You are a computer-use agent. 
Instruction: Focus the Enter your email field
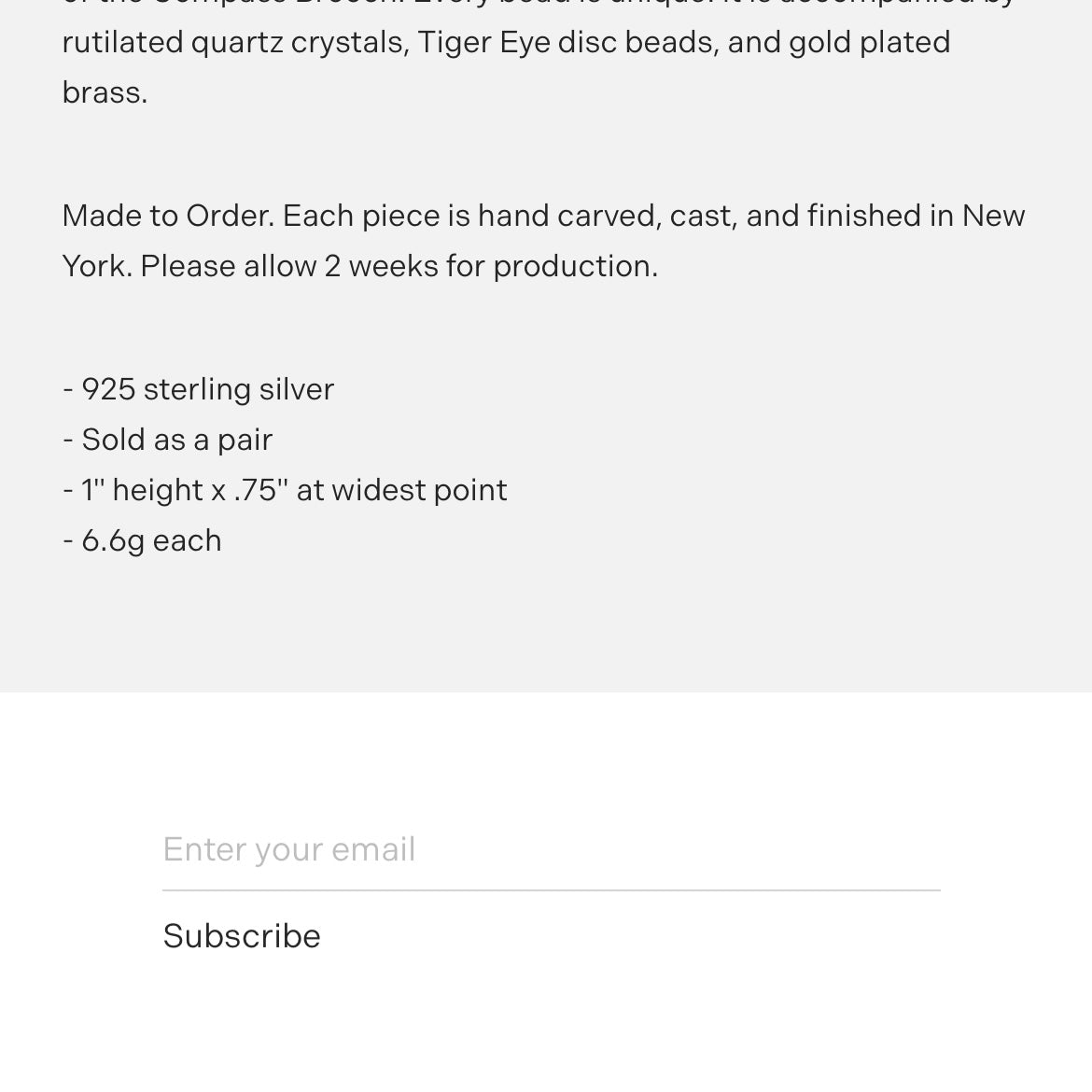(551, 849)
